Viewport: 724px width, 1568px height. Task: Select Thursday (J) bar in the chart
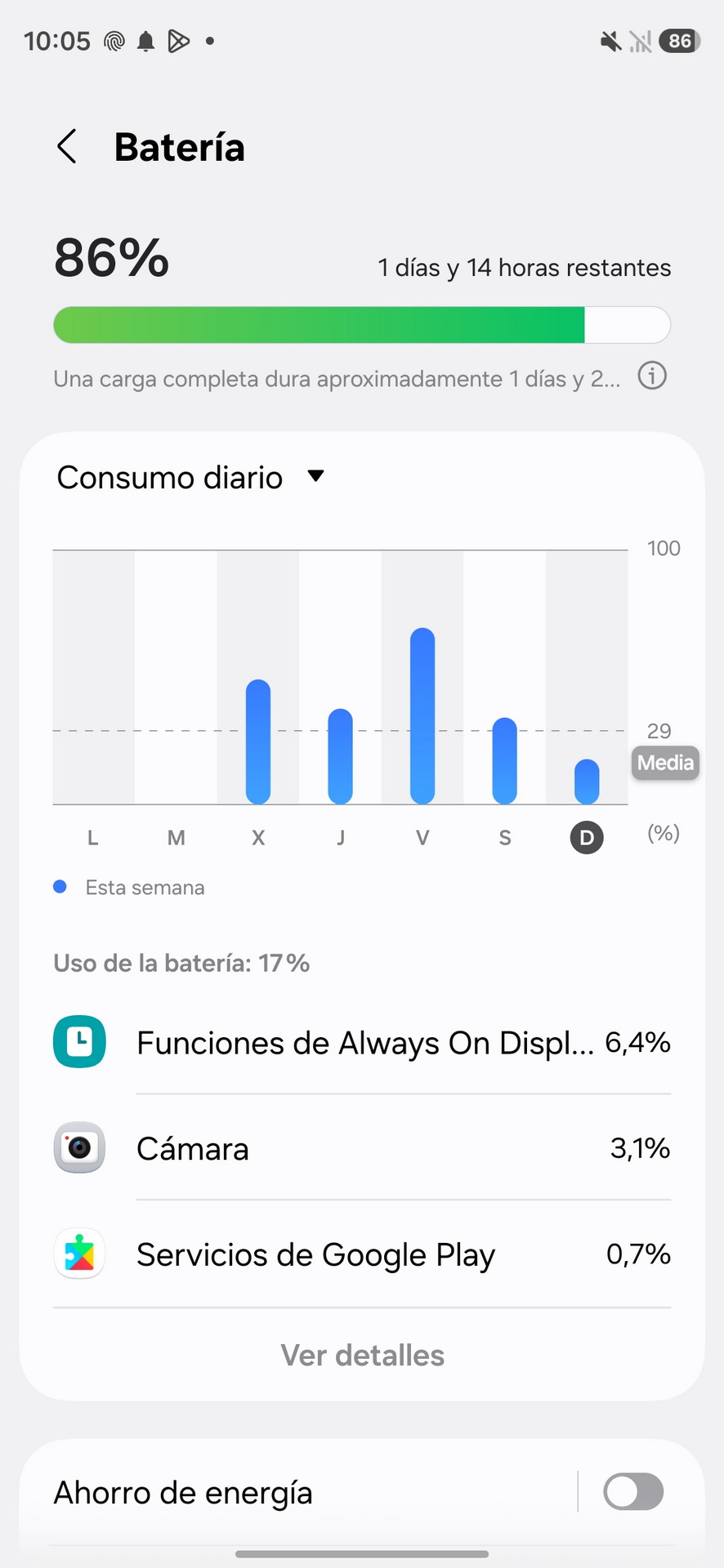point(340,755)
